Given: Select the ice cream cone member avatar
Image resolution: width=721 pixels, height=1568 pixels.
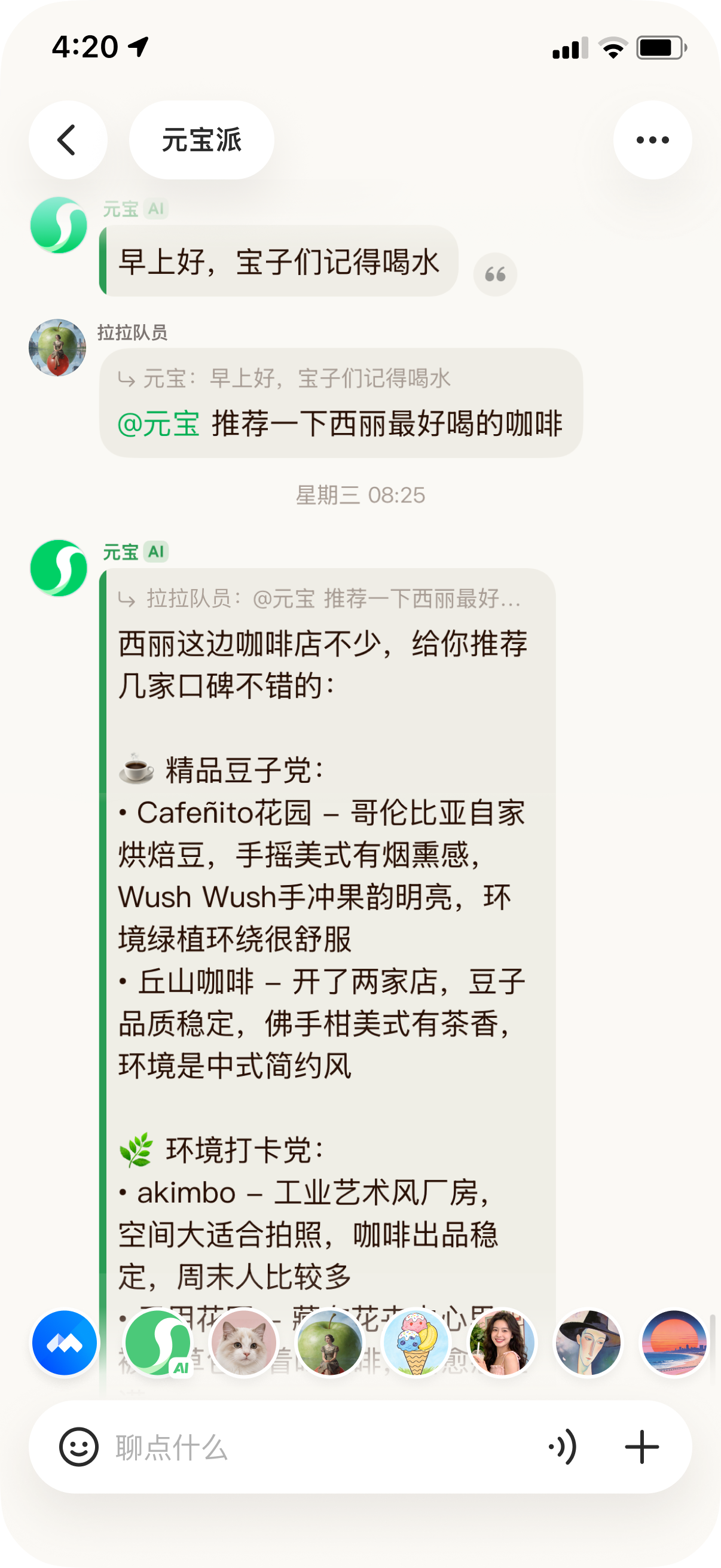Looking at the screenshot, I should pos(416,1342).
